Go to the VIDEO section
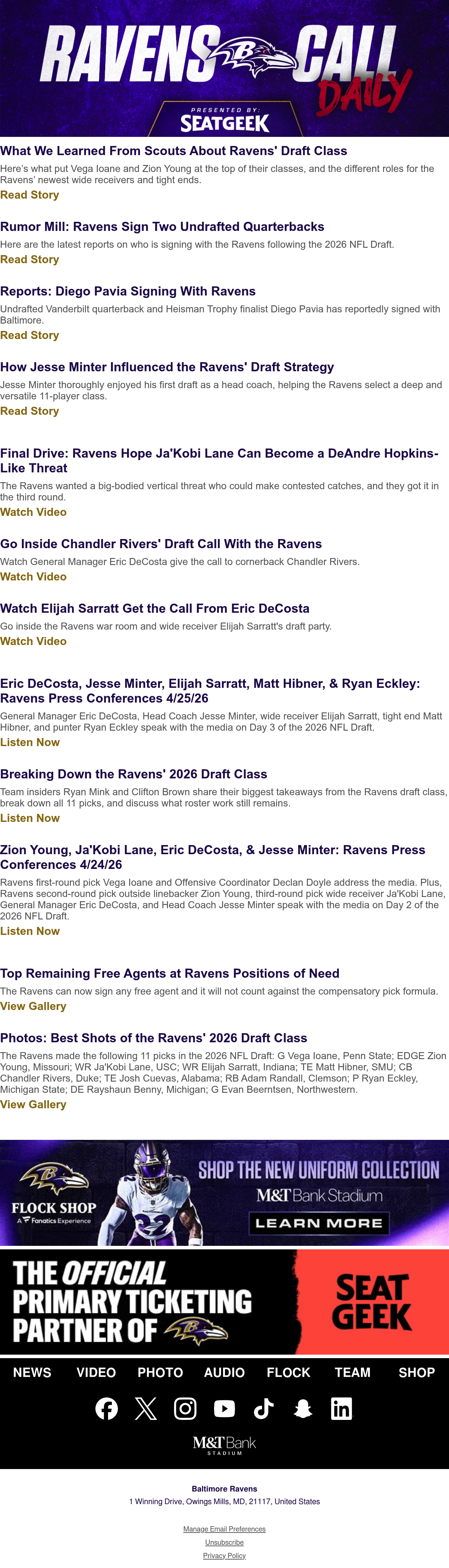 pyautogui.click(x=96, y=1372)
